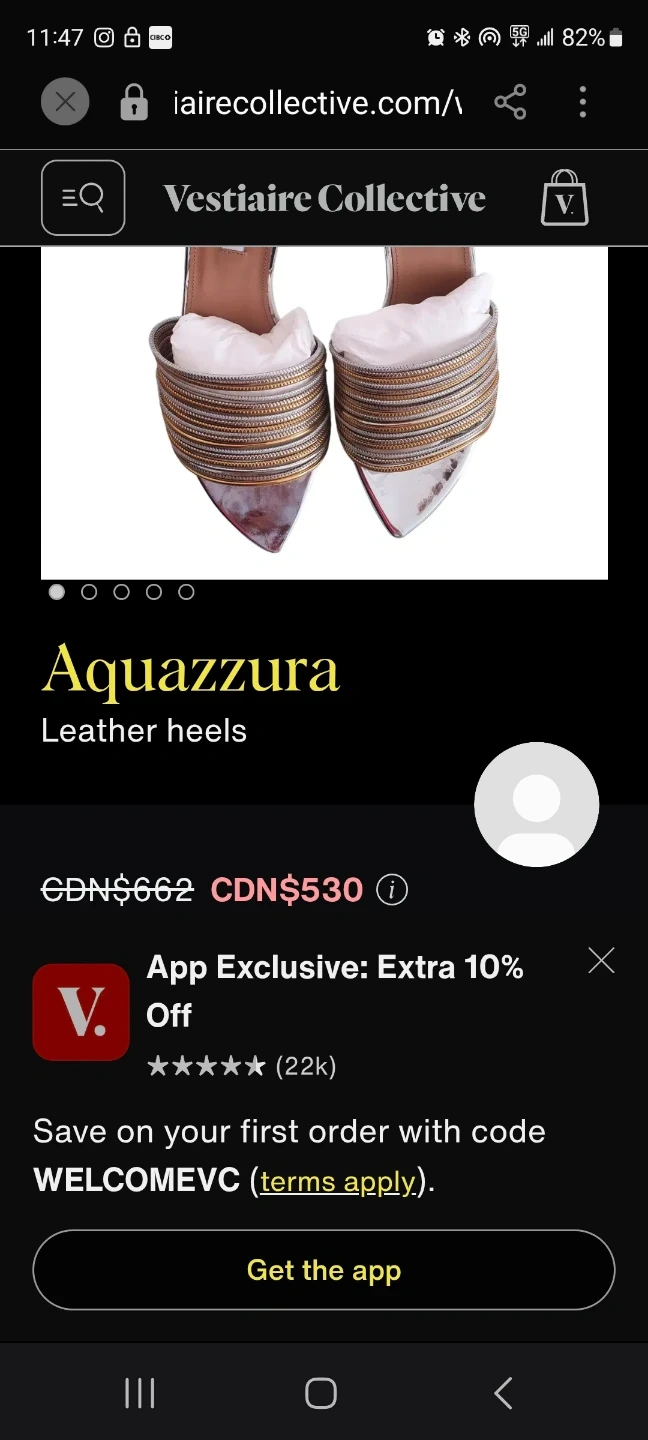This screenshot has height=1440, width=648.
Task: Tap Get the app button
Action: coord(324,1270)
